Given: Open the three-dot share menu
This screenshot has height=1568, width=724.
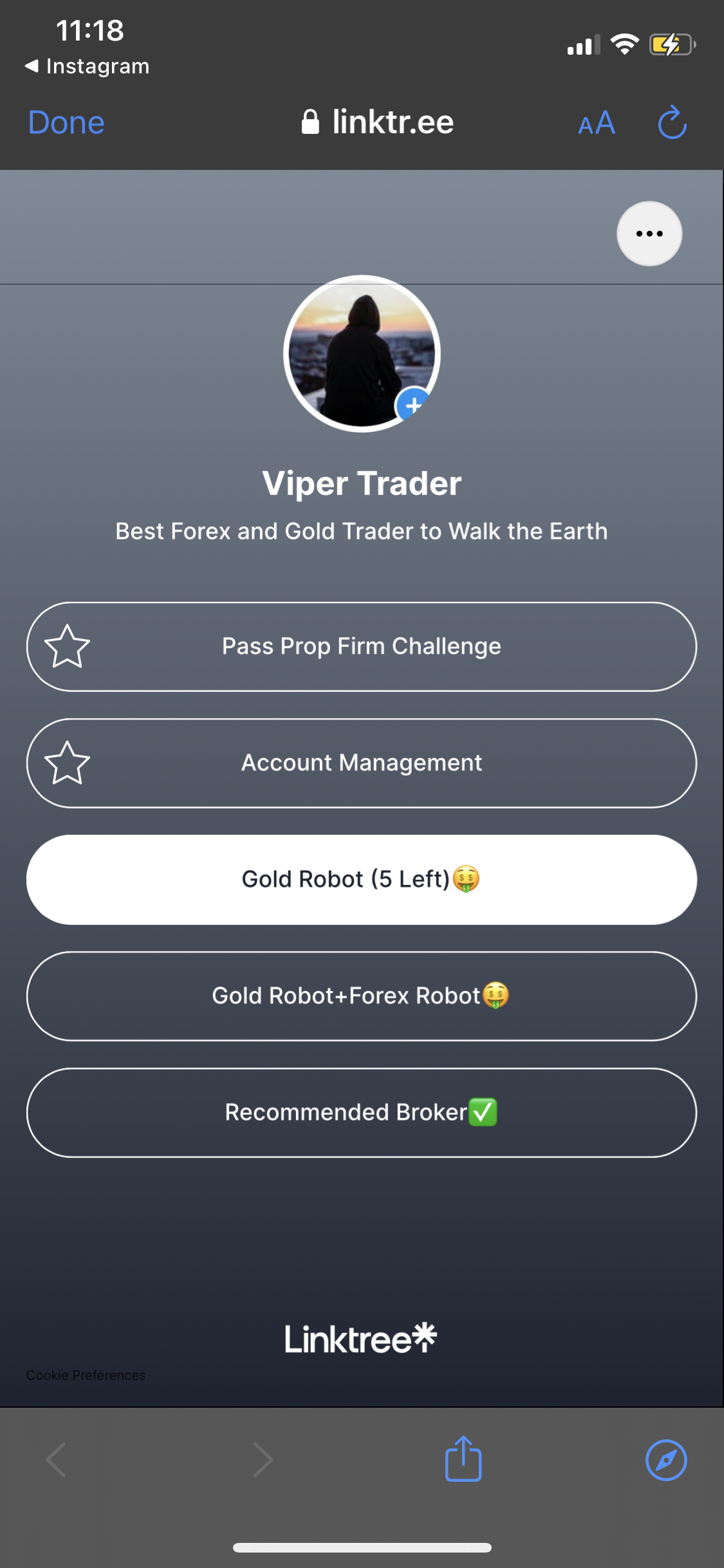Looking at the screenshot, I should 649,234.
